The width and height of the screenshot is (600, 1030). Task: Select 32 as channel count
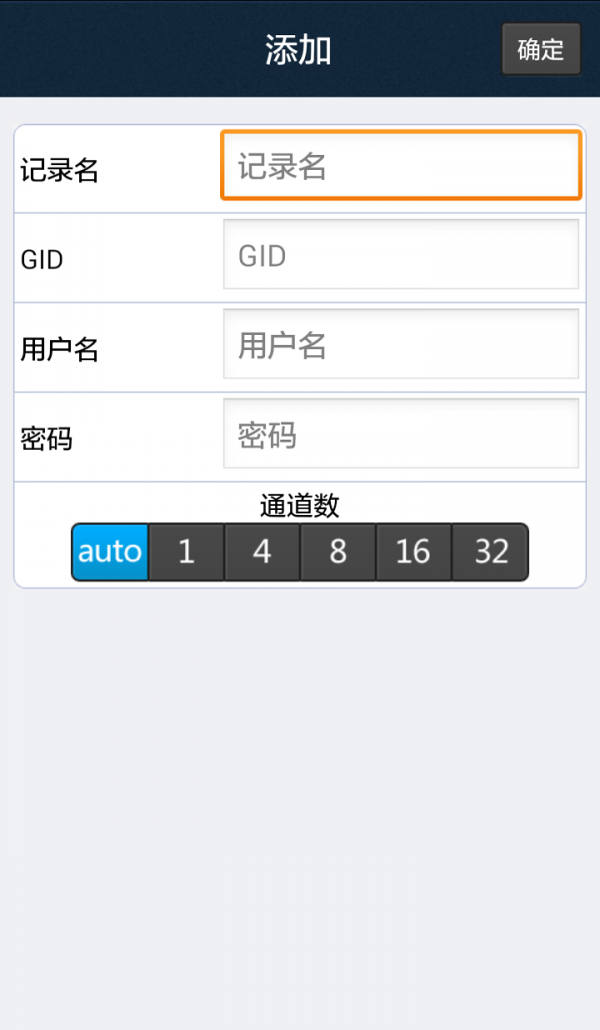[x=491, y=552]
